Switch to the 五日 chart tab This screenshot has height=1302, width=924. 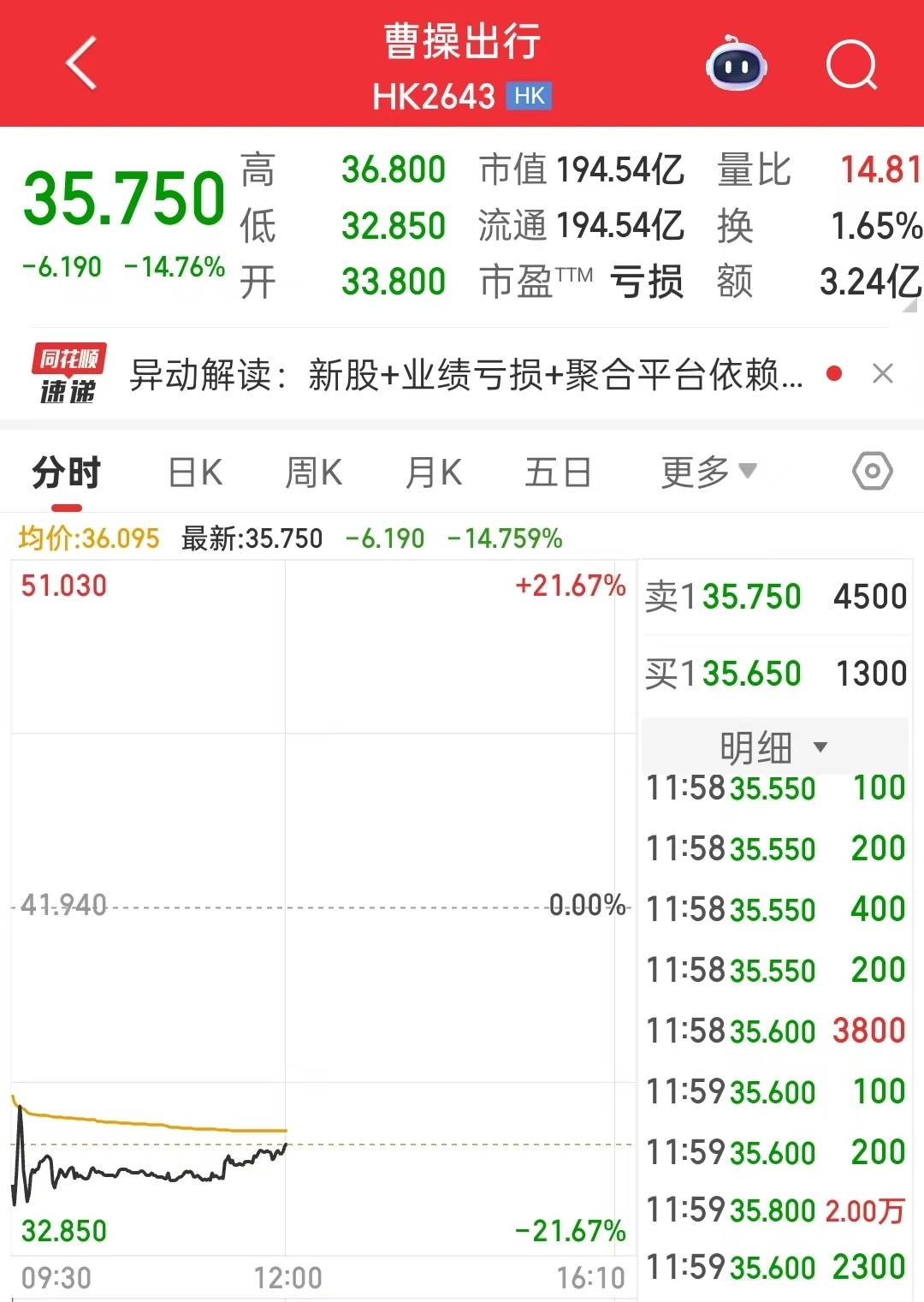[x=558, y=473]
